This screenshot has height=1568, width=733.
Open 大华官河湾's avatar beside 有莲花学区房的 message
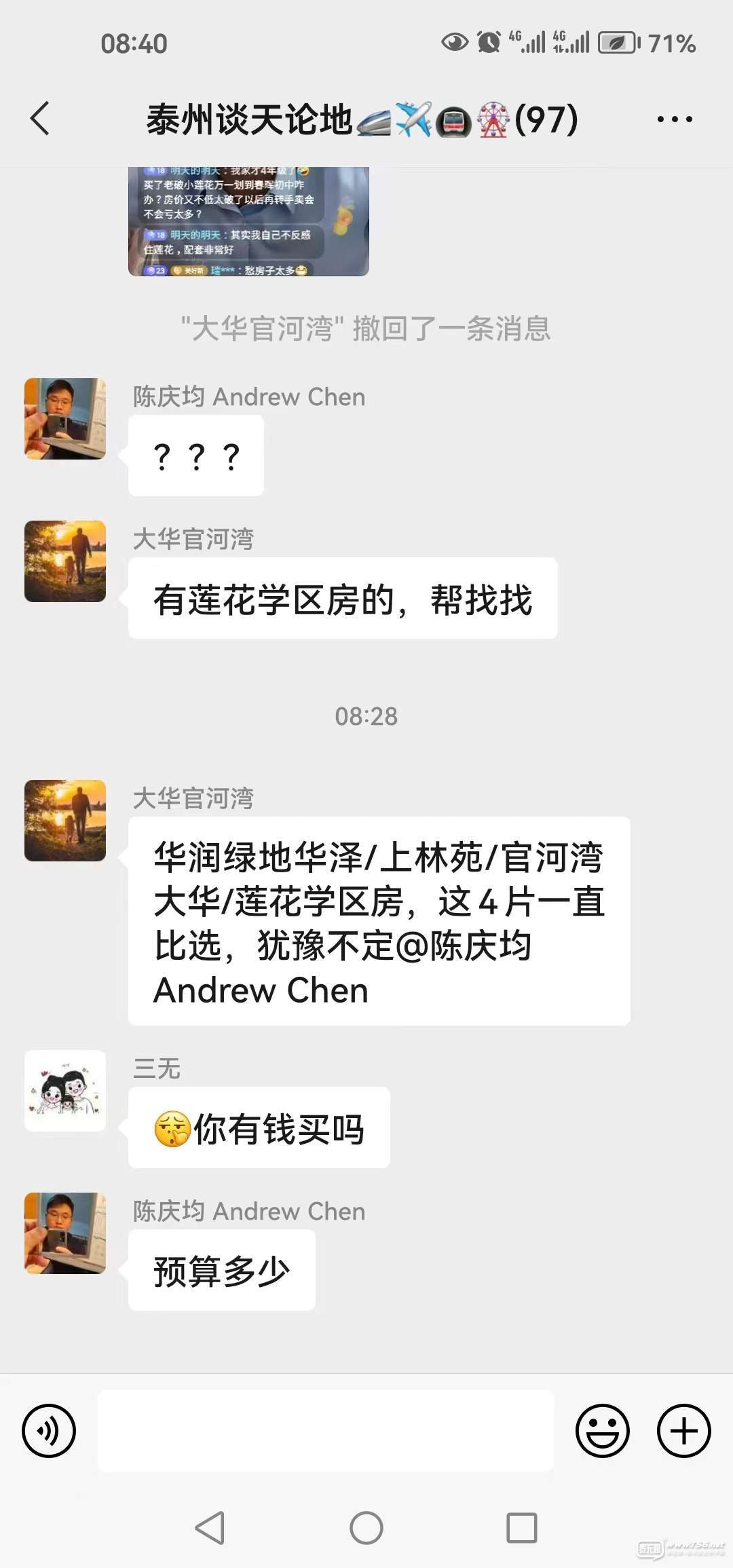point(65,561)
